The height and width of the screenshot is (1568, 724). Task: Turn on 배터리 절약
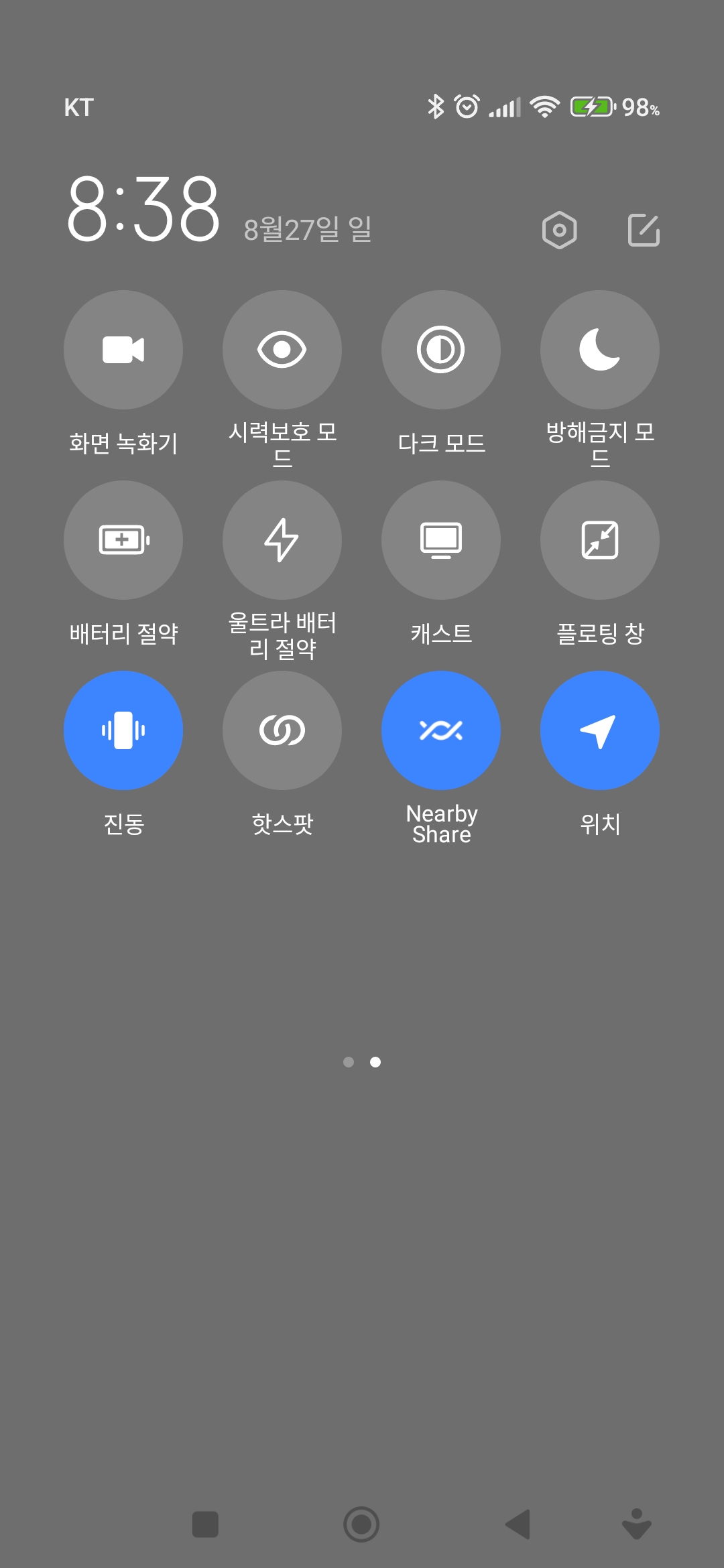coord(123,540)
